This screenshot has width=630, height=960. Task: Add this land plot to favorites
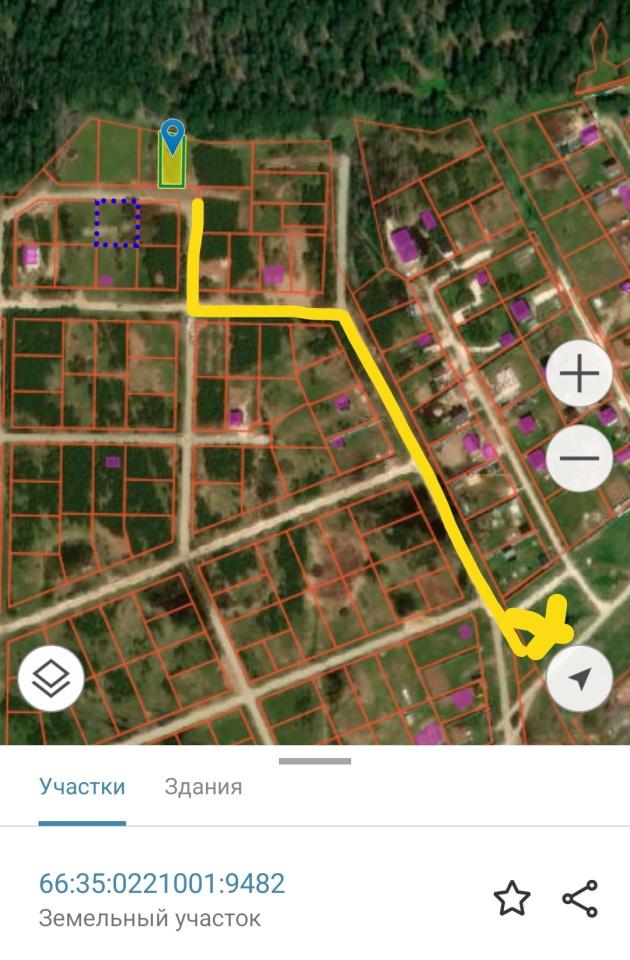pos(511,898)
